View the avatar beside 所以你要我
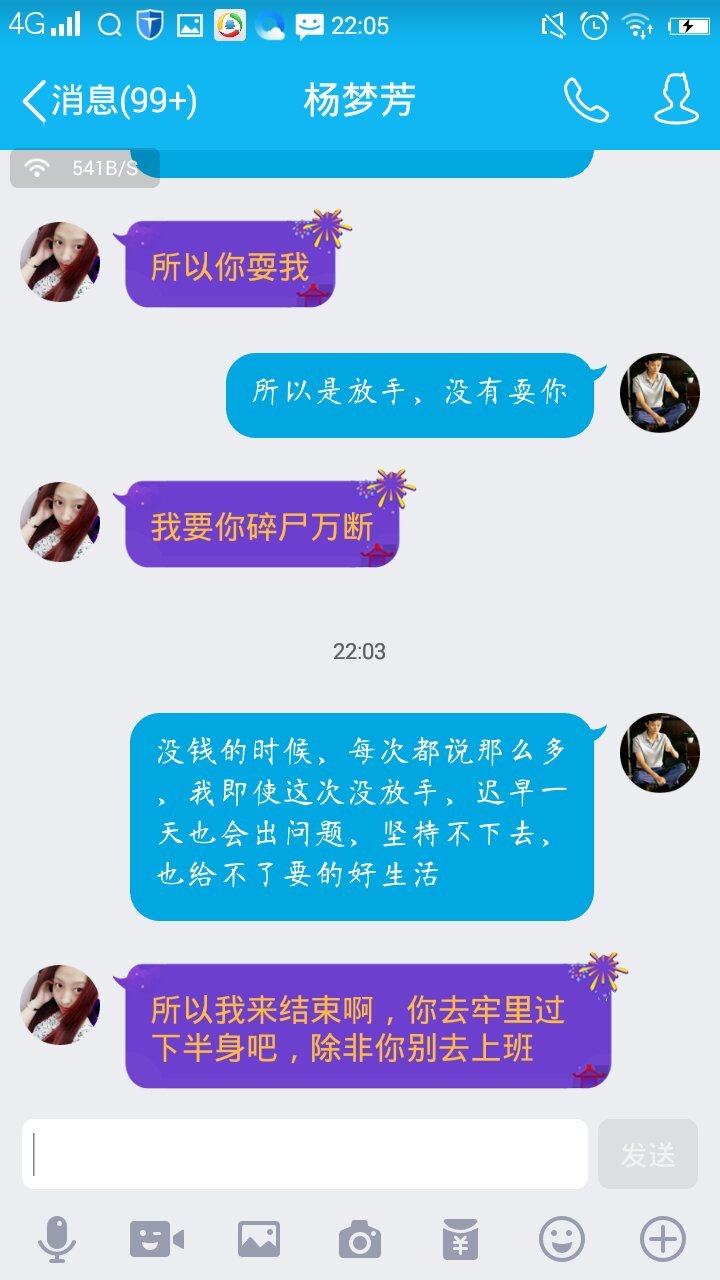 [60, 262]
